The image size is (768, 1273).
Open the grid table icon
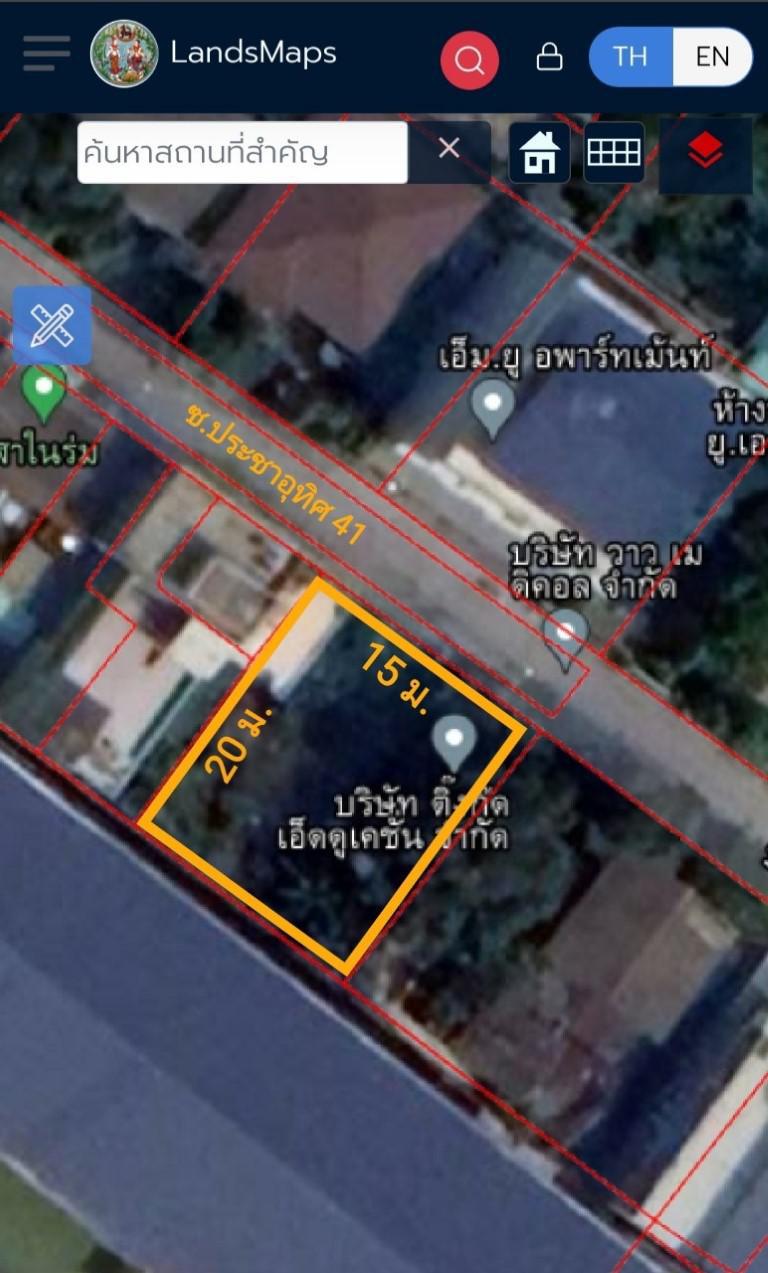[x=614, y=152]
